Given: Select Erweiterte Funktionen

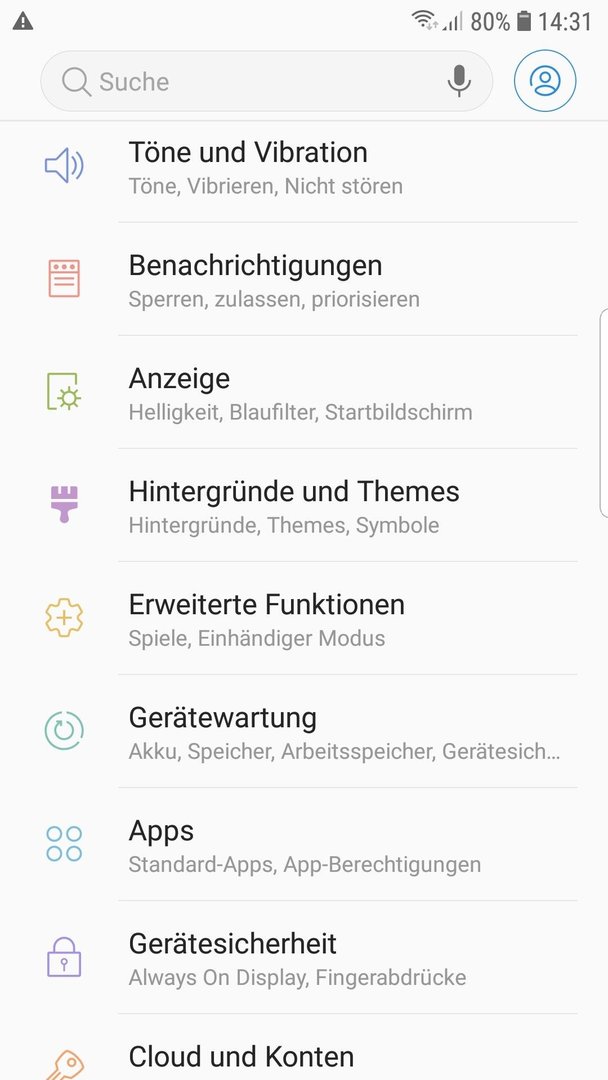Looking at the screenshot, I should [x=304, y=618].
